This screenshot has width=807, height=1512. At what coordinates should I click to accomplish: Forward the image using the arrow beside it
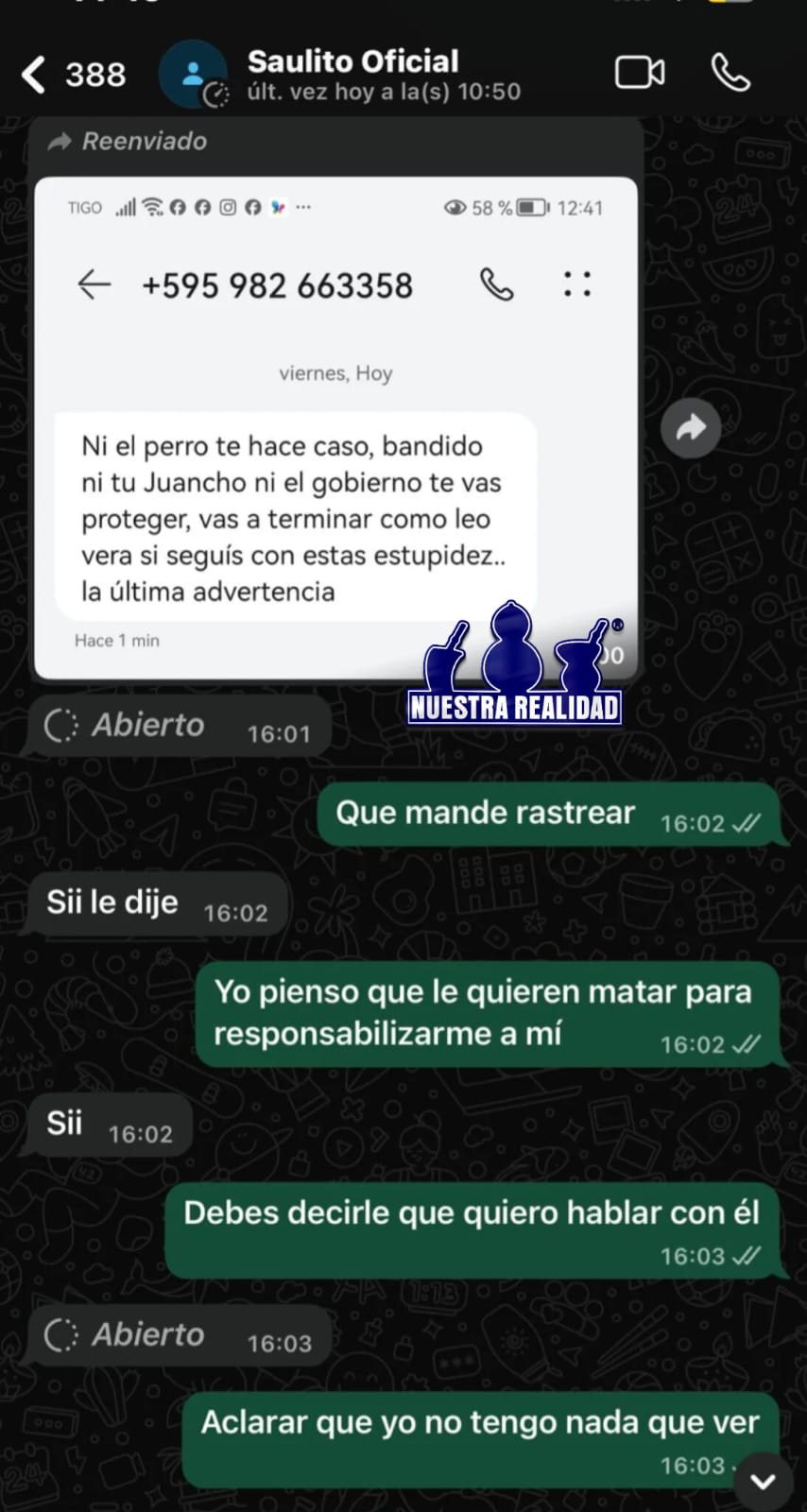coord(691,429)
